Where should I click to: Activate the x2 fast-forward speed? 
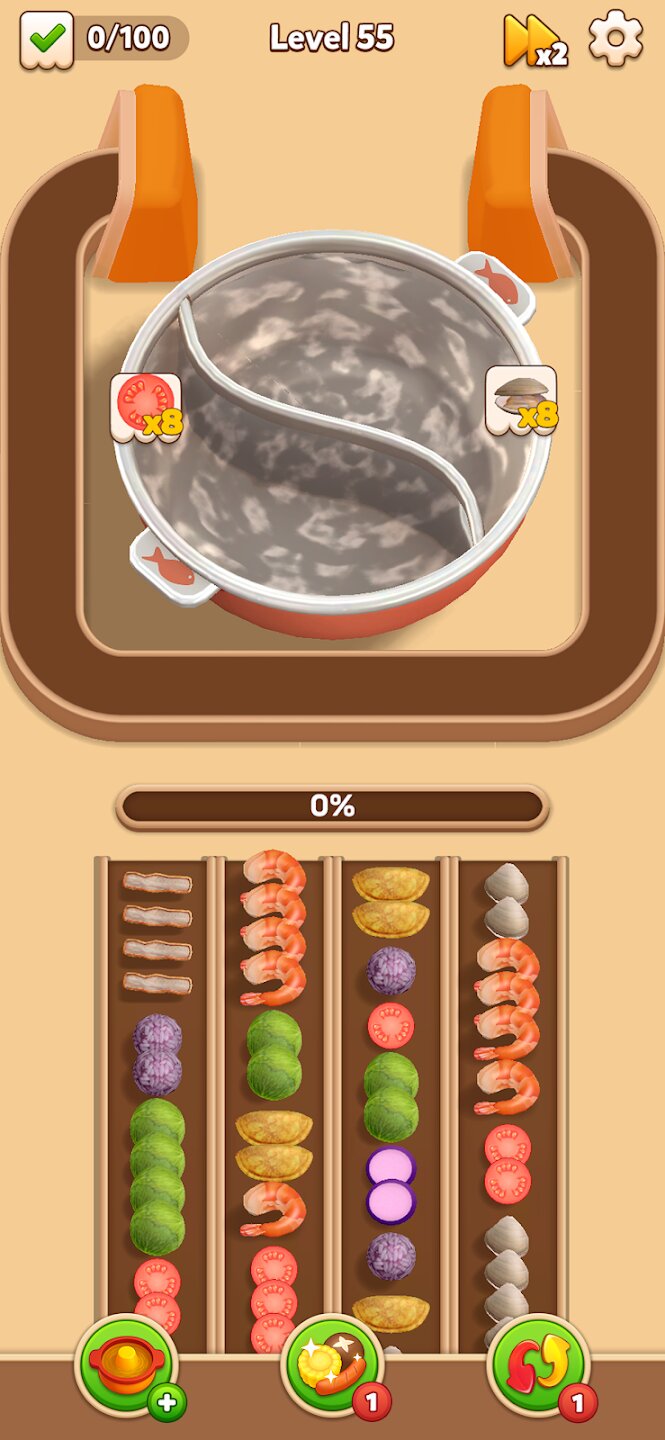535,41
